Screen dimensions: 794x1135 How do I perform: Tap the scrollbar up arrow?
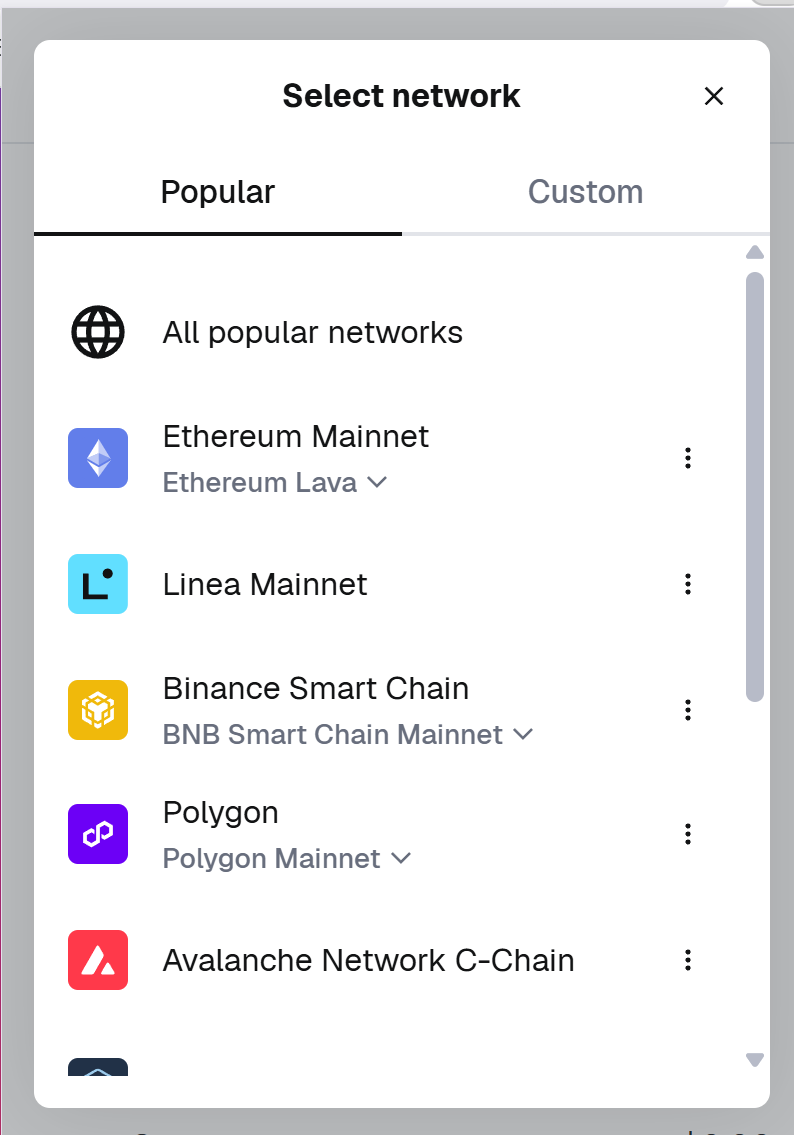pyautogui.click(x=755, y=252)
